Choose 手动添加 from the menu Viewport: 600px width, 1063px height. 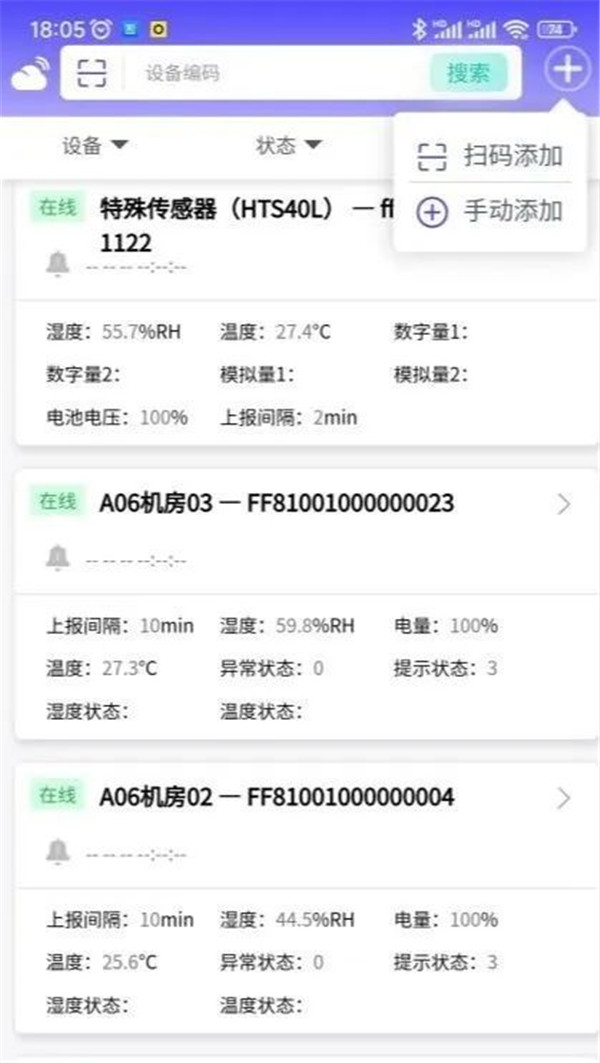click(490, 212)
